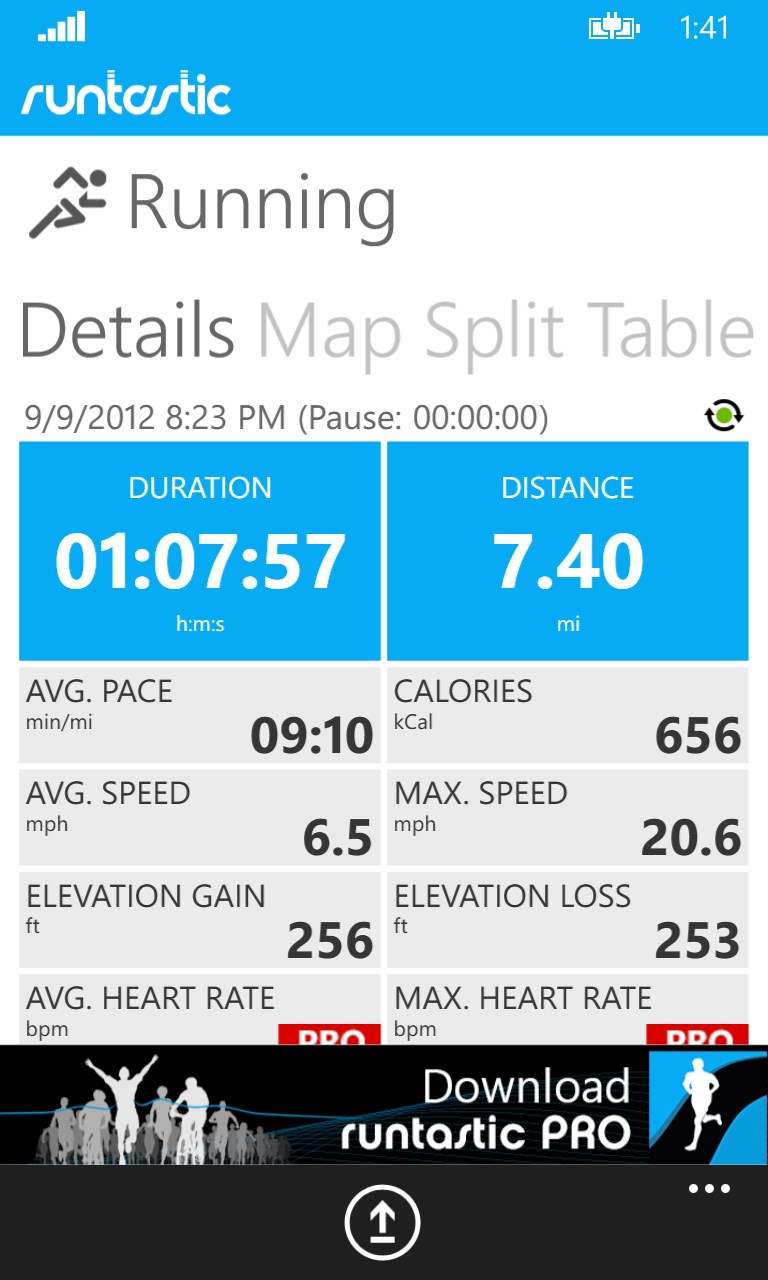Tap the upload button in the app bar

[383, 1222]
